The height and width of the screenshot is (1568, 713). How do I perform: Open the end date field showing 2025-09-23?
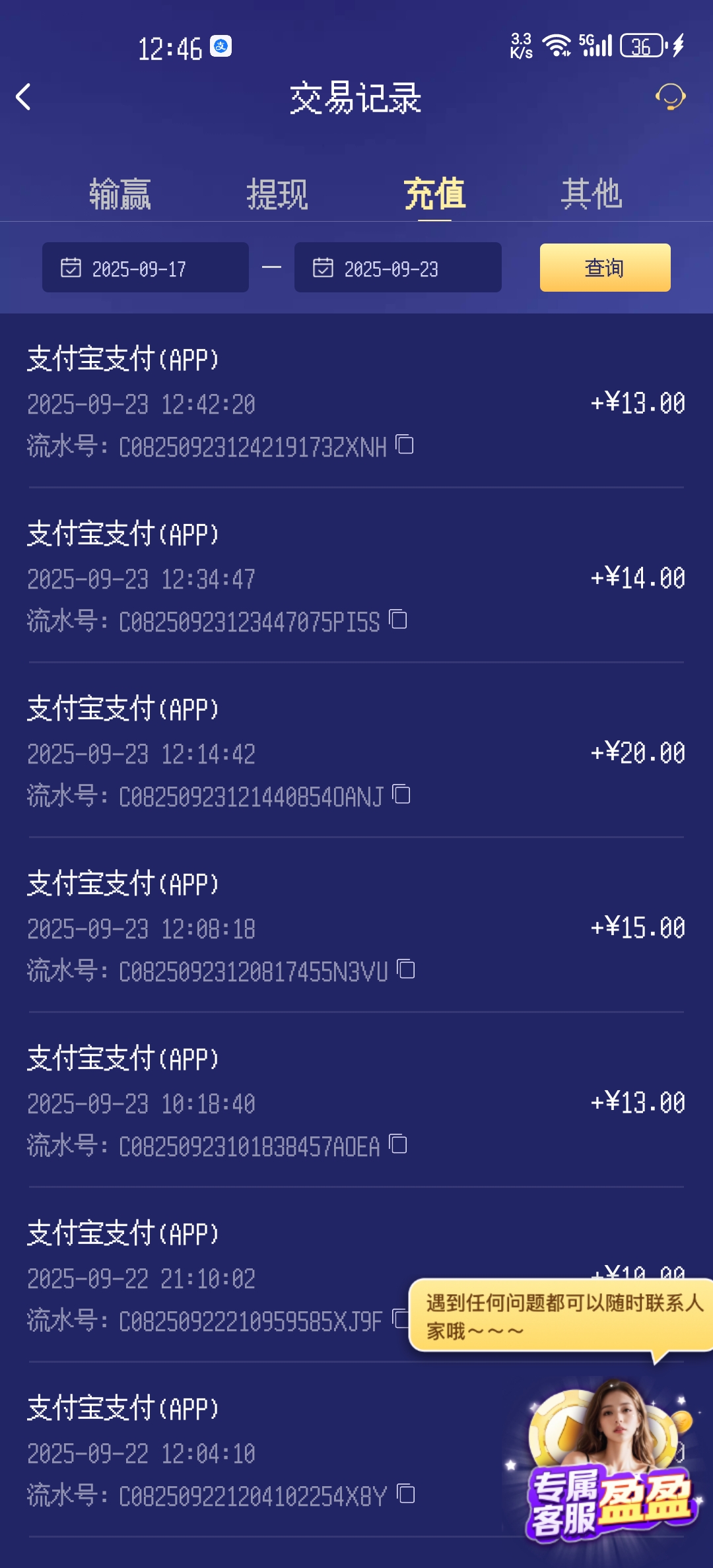(x=396, y=267)
